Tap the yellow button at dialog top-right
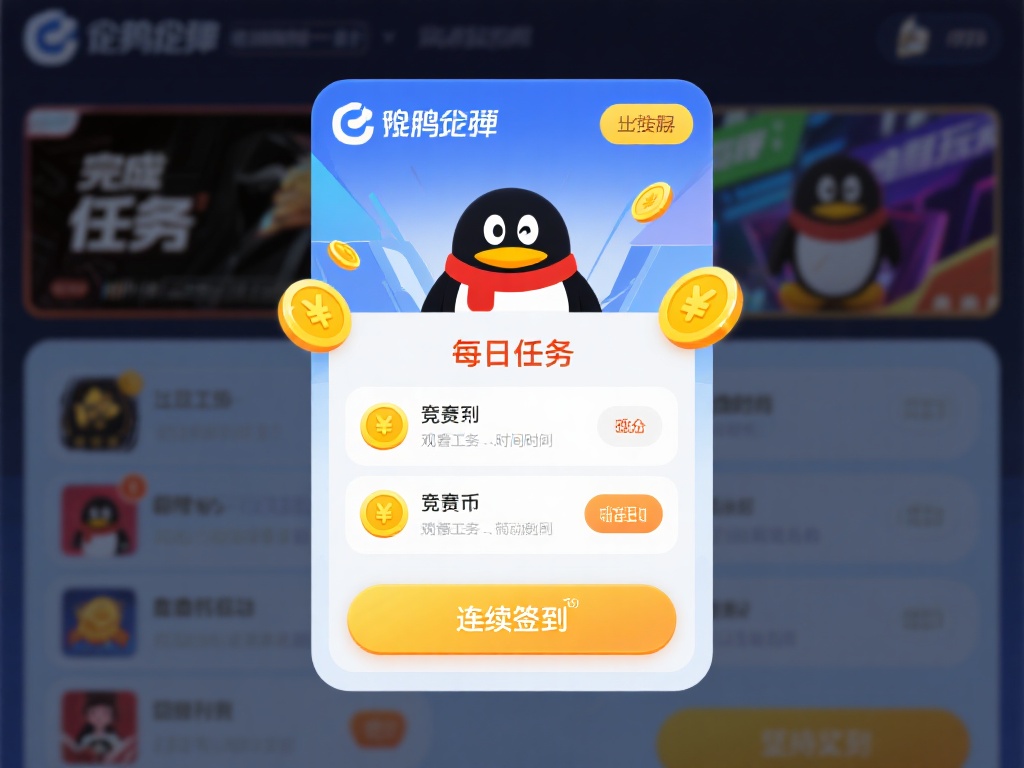The width and height of the screenshot is (1024, 768). click(x=646, y=124)
